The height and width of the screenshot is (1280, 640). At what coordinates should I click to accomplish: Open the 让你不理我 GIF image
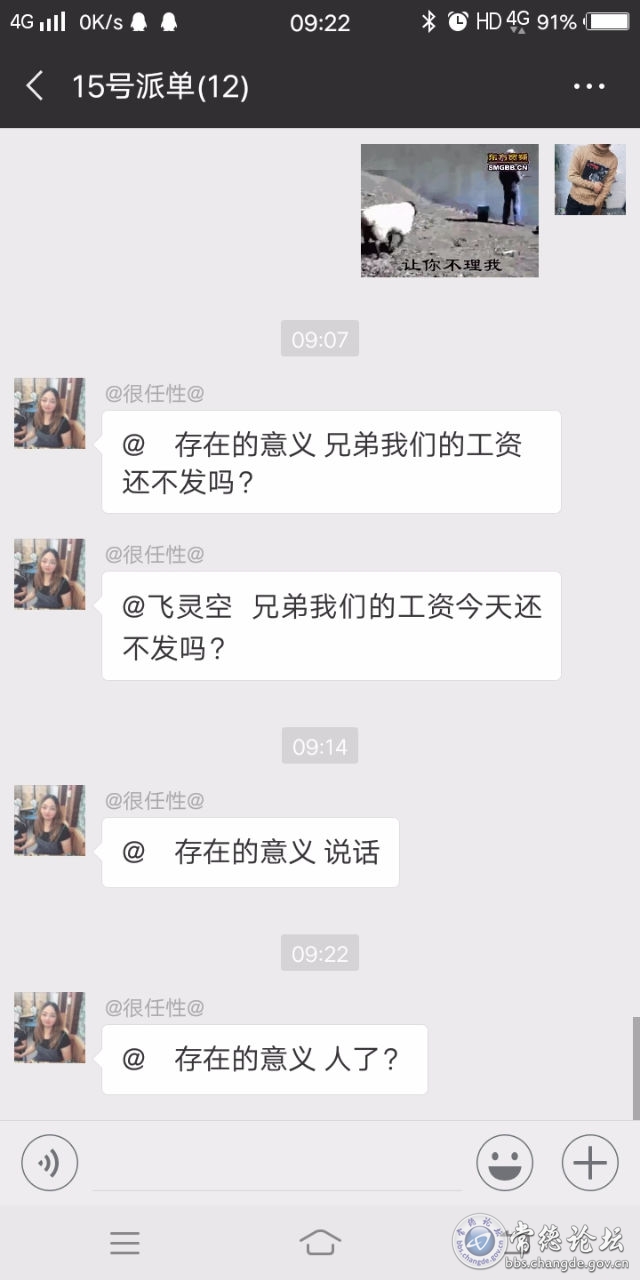[x=450, y=210]
